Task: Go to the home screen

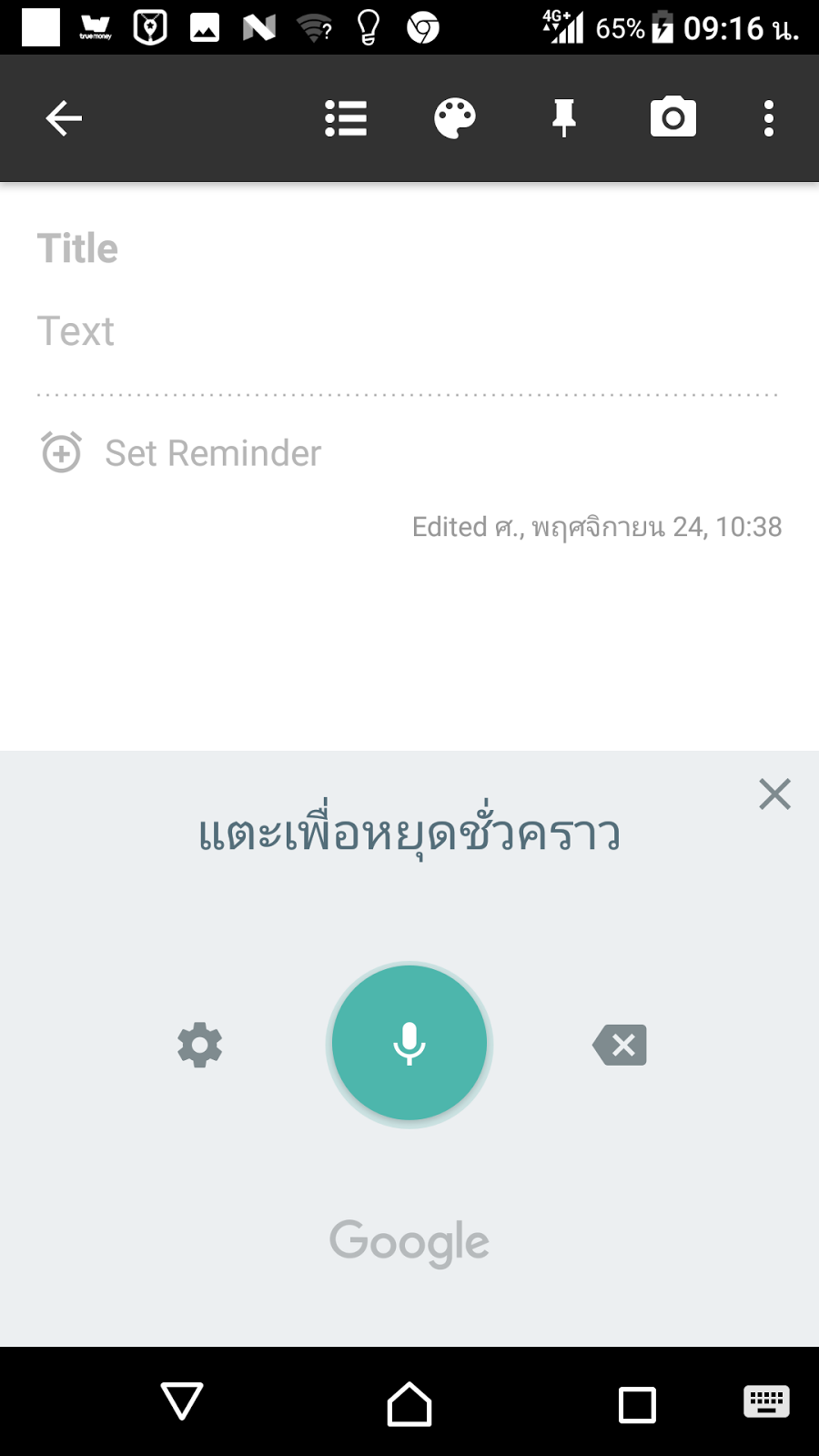Action: [409, 1403]
